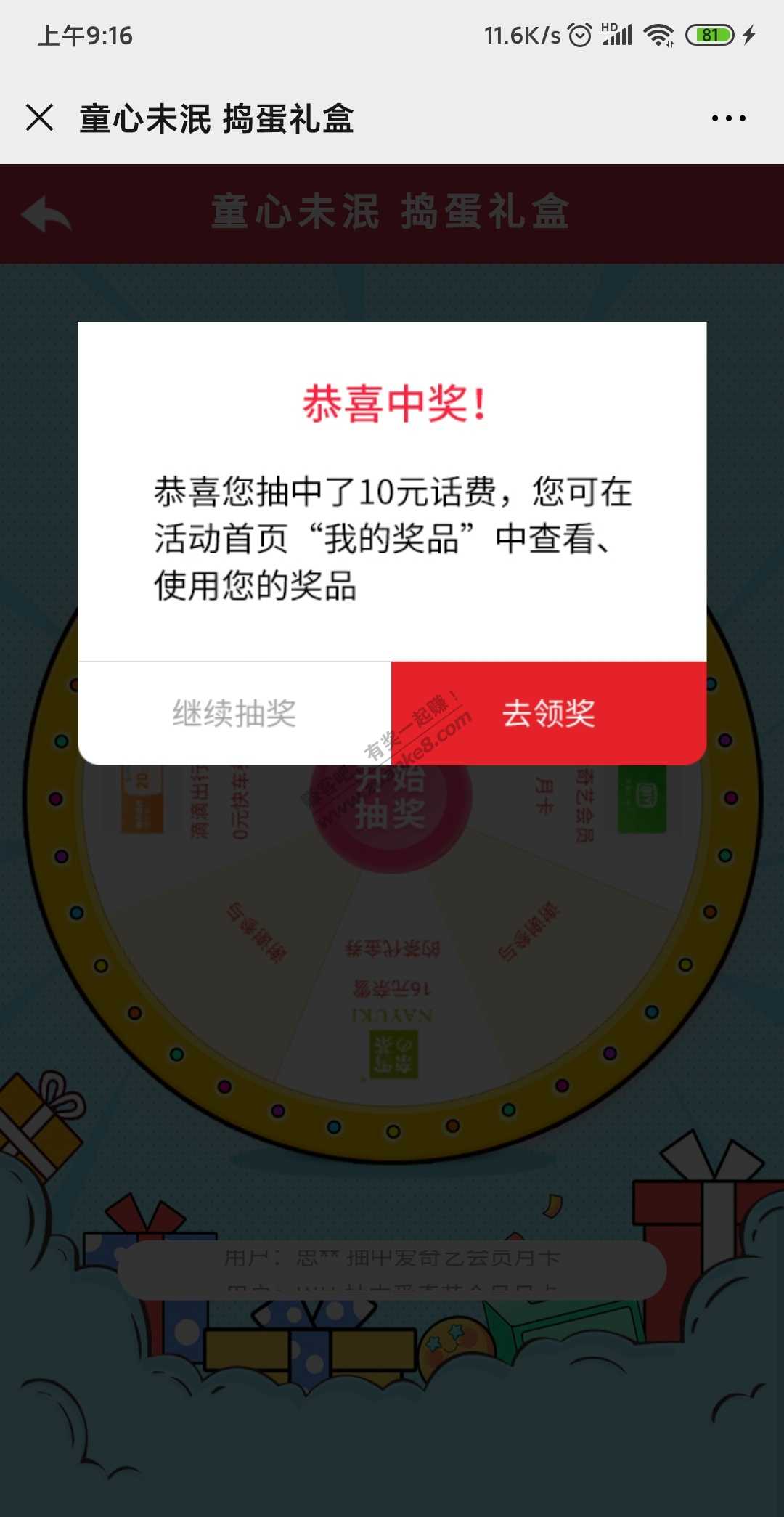
Task: Open the three-dot overflow menu
Action: (728, 118)
